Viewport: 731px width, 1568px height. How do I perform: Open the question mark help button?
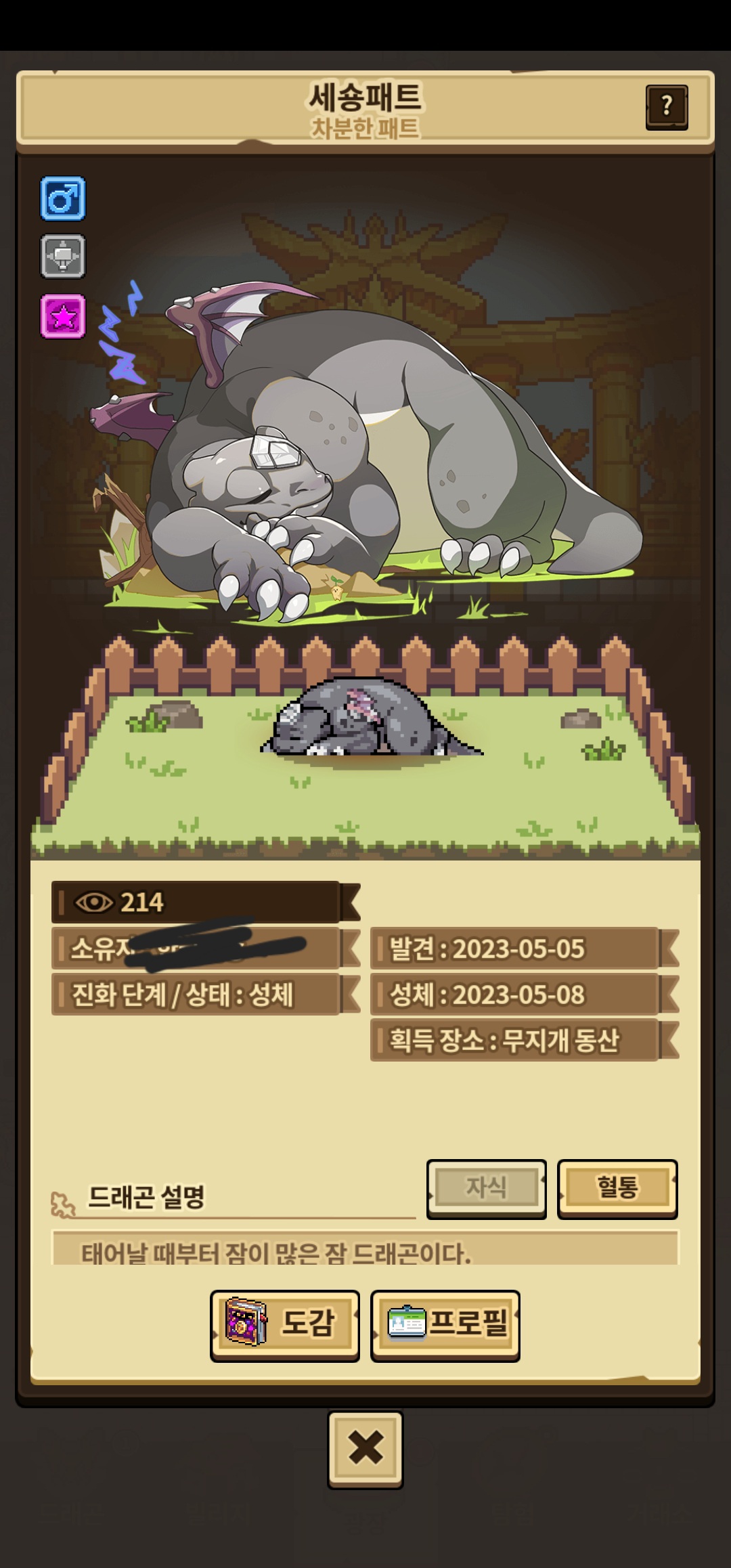(667, 107)
